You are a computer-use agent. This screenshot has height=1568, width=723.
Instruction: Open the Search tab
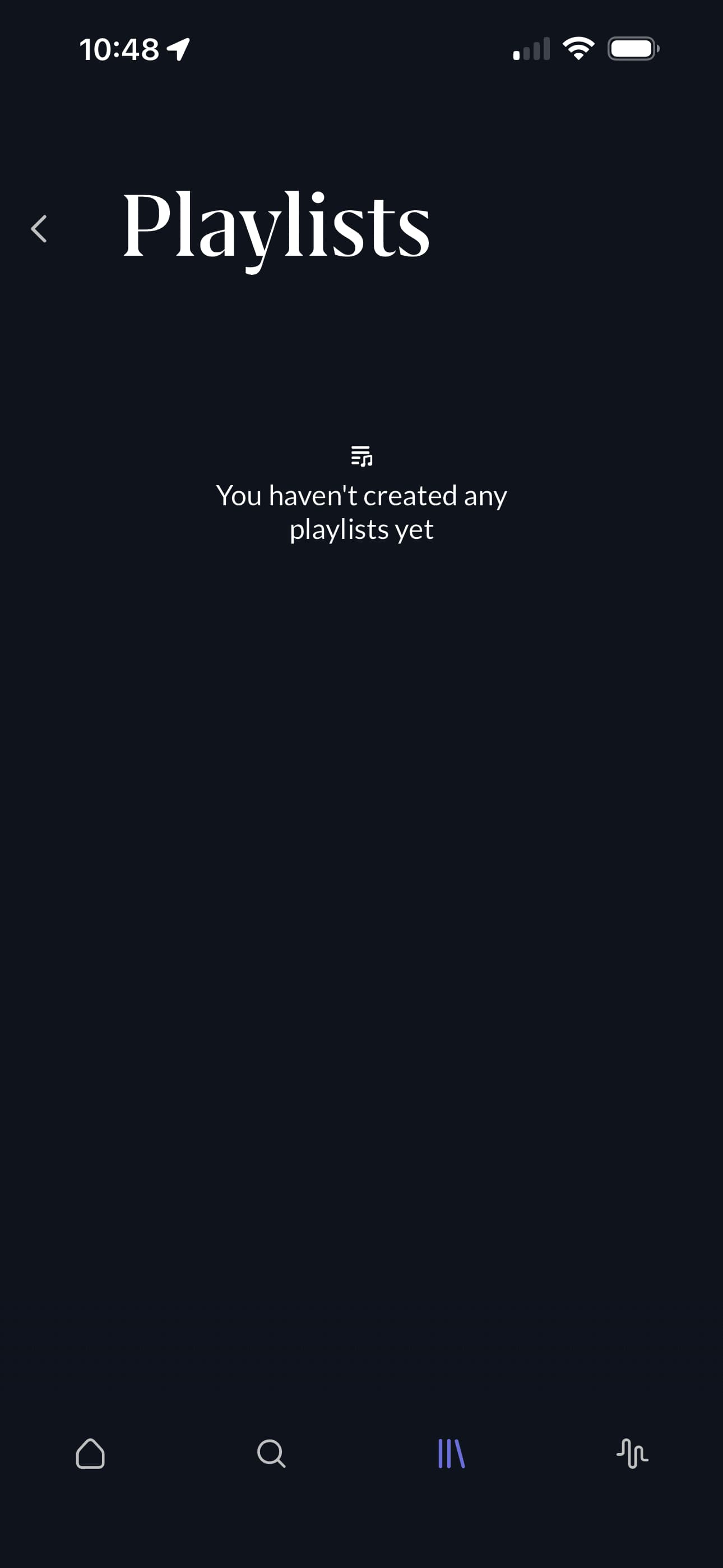point(271,1454)
